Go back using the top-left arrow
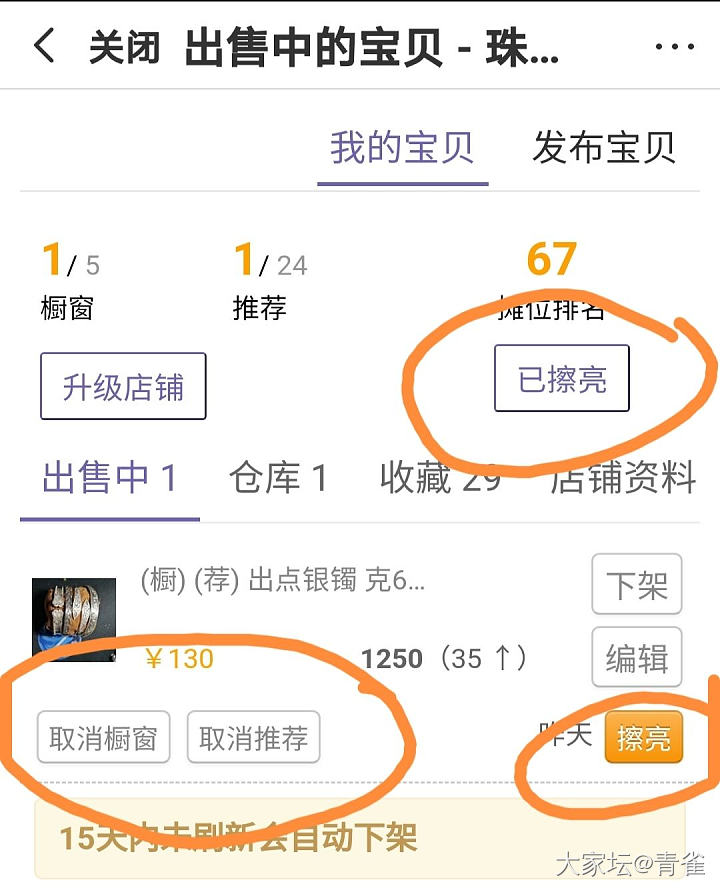 pos(44,47)
